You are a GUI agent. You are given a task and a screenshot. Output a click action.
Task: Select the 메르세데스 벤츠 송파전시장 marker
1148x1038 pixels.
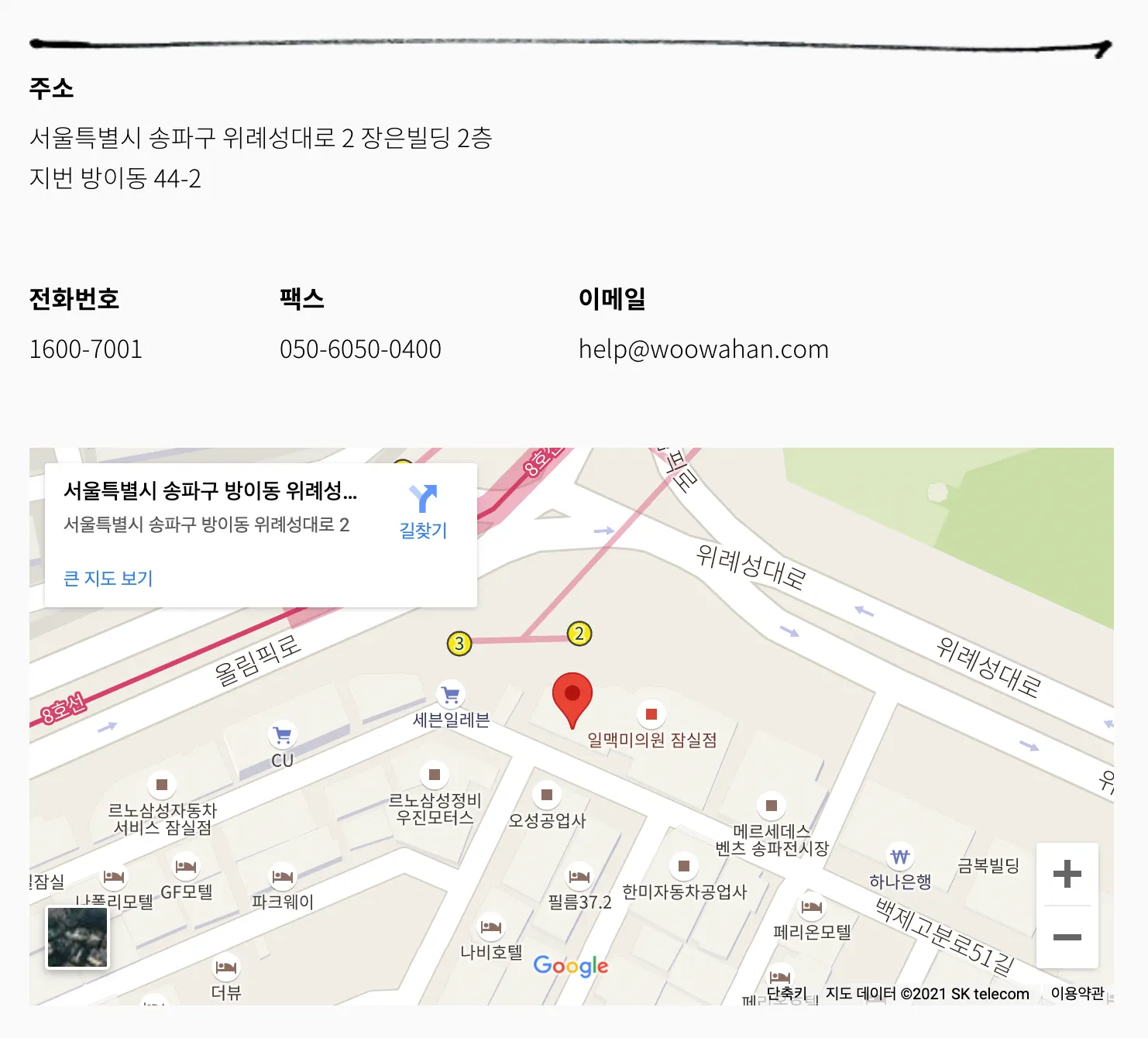pos(771,806)
